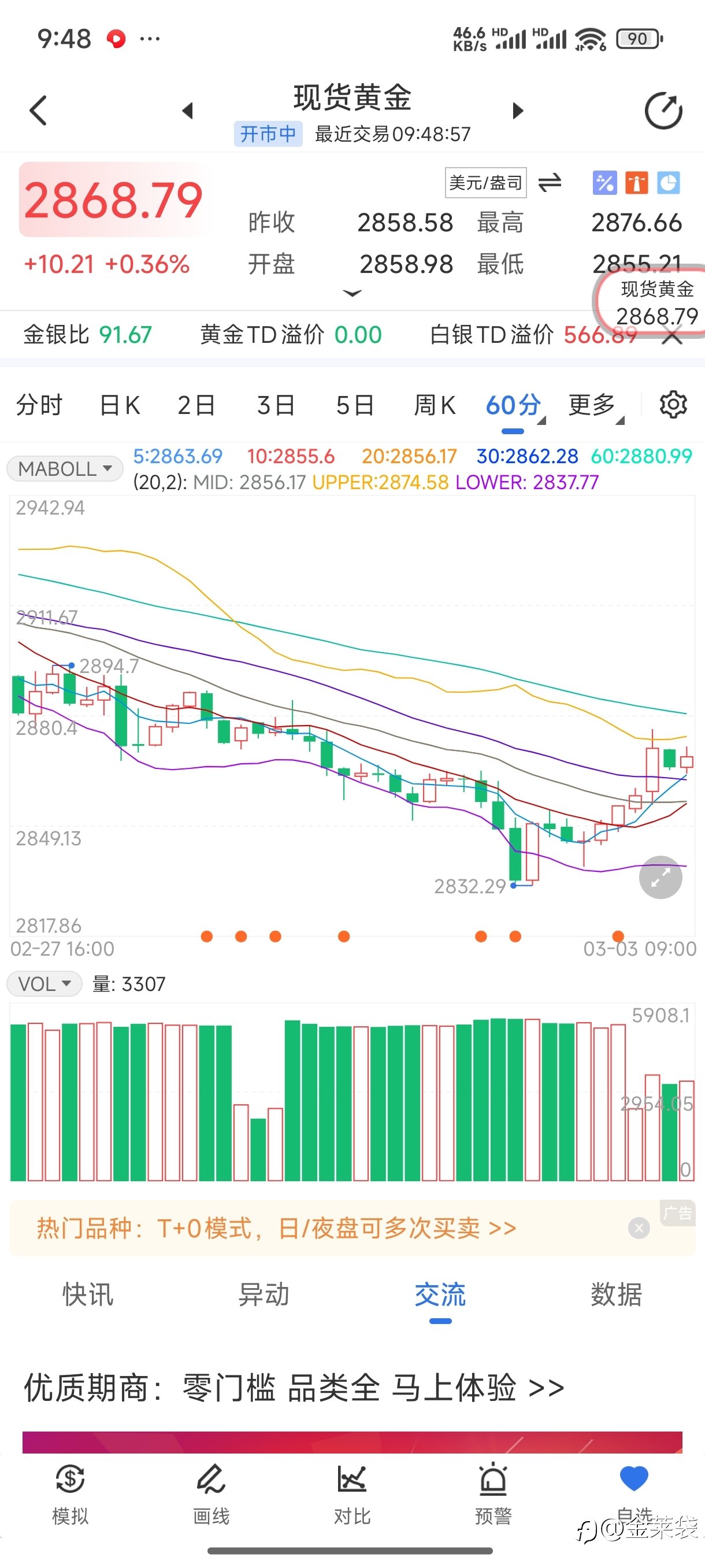Switch to the next instrument with right triangle
Screen dimensions: 705x1568
coord(518,110)
